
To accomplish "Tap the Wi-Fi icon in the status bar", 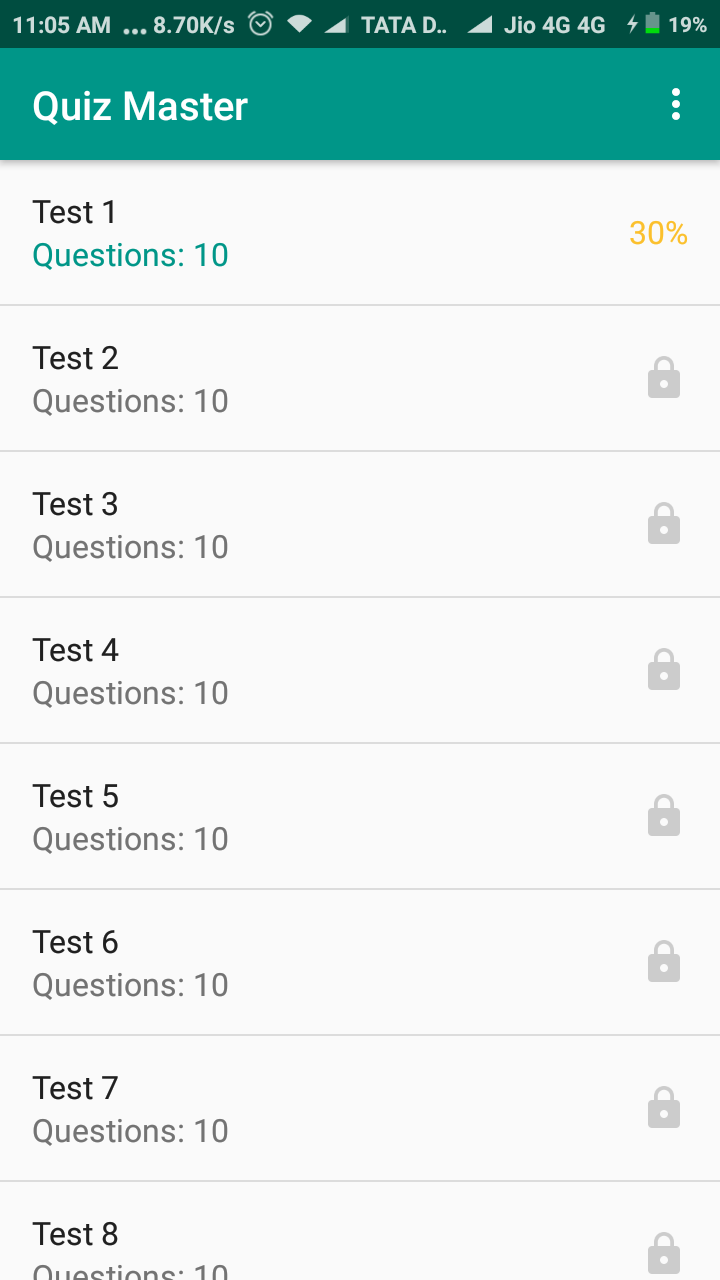I will [299, 24].
